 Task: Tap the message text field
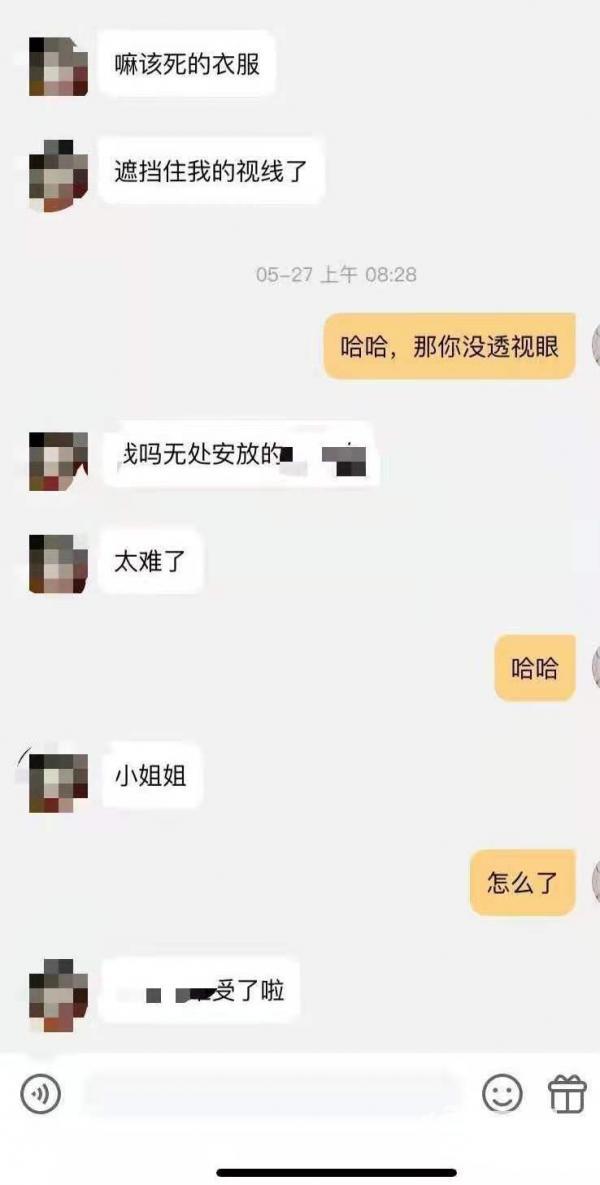(270, 1094)
